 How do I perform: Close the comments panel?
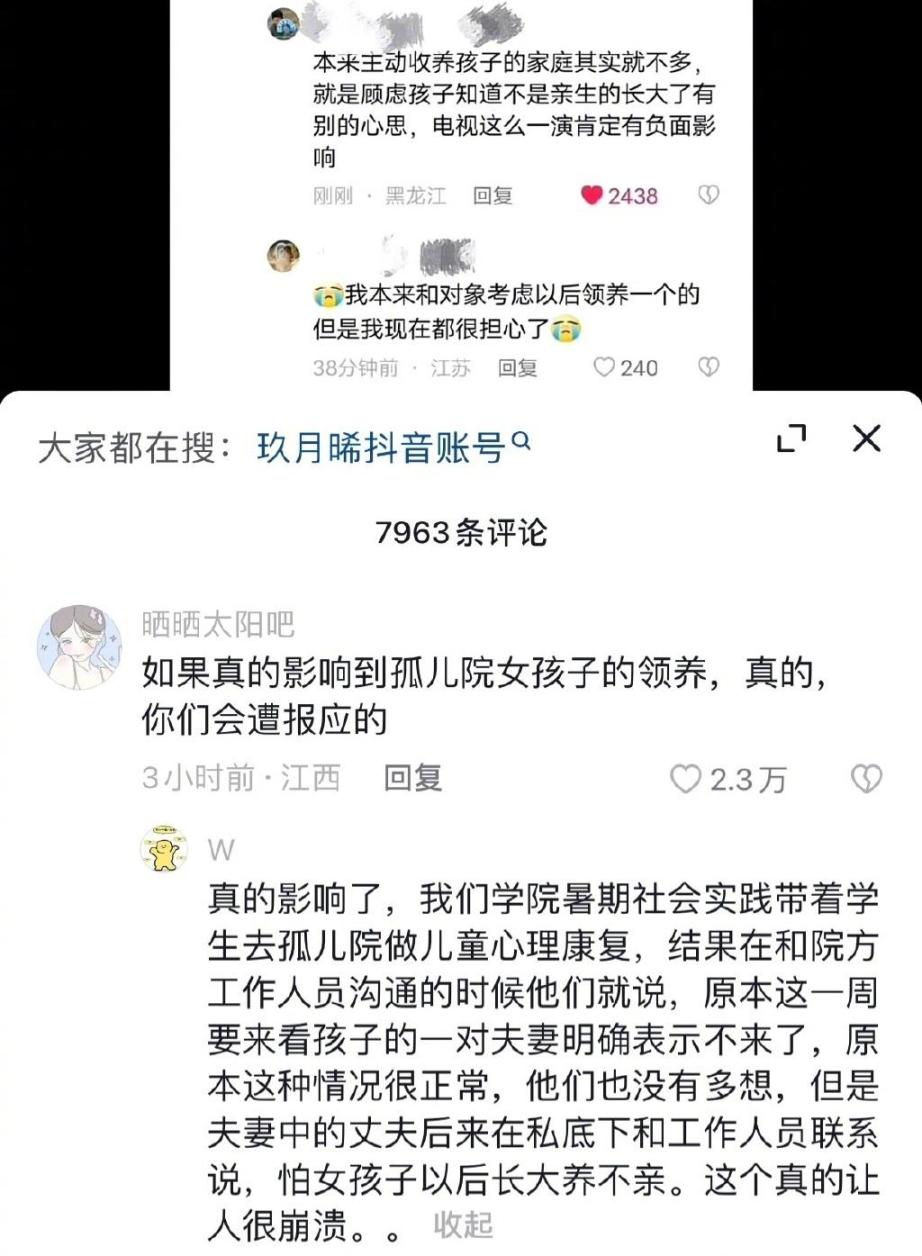tap(865, 439)
